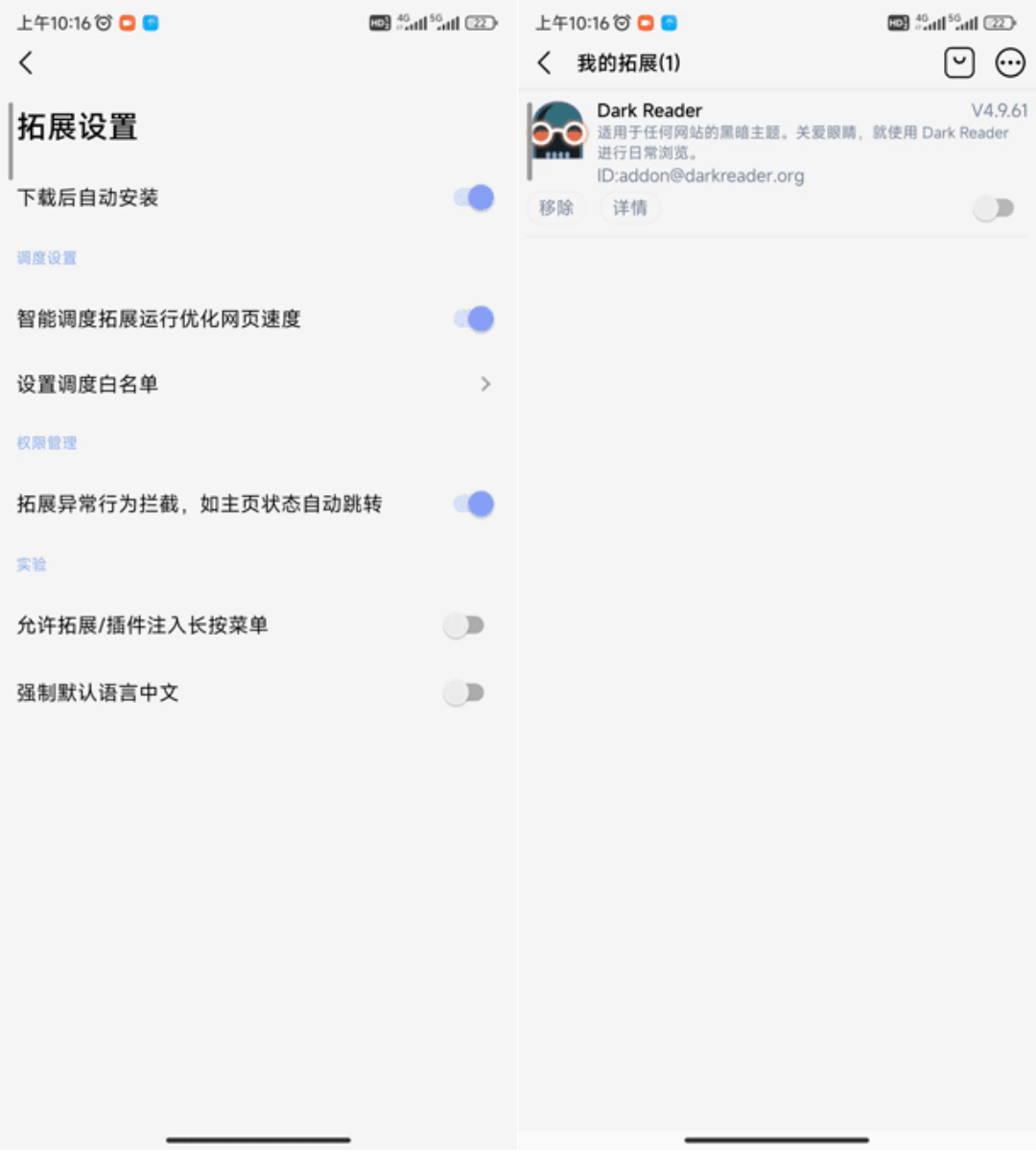
Task: View 详情 of Dark Reader
Action: 629,207
